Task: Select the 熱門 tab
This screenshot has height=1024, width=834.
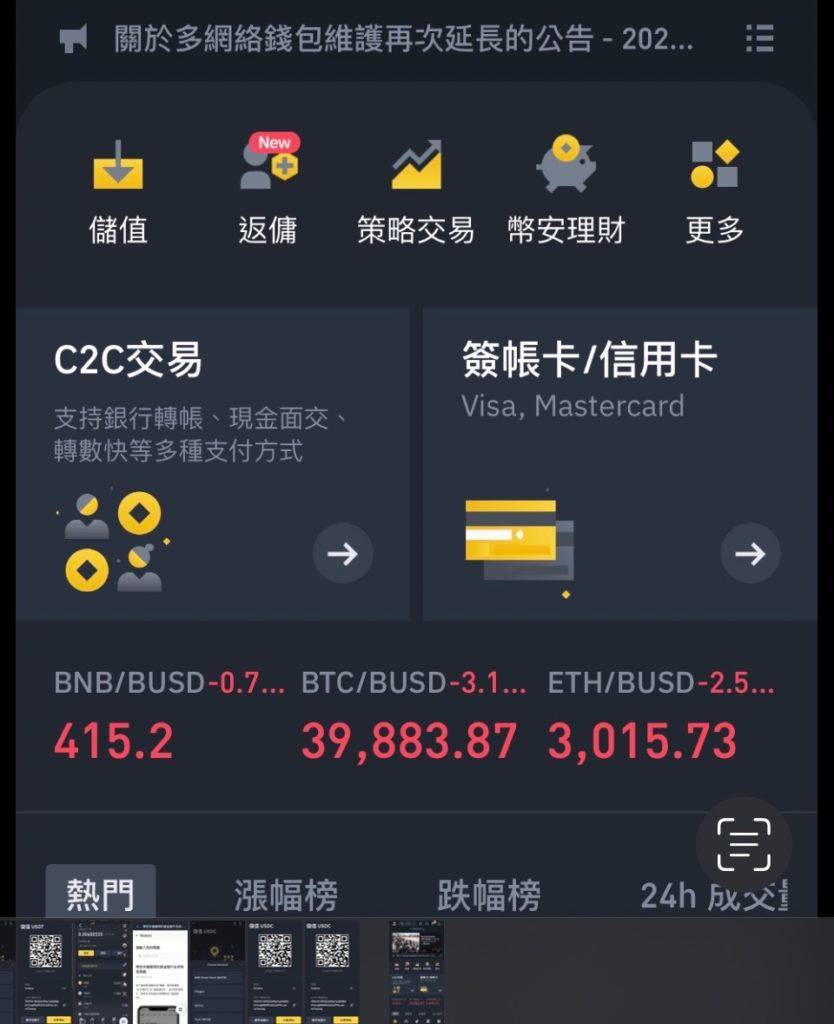Action: [100, 894]
